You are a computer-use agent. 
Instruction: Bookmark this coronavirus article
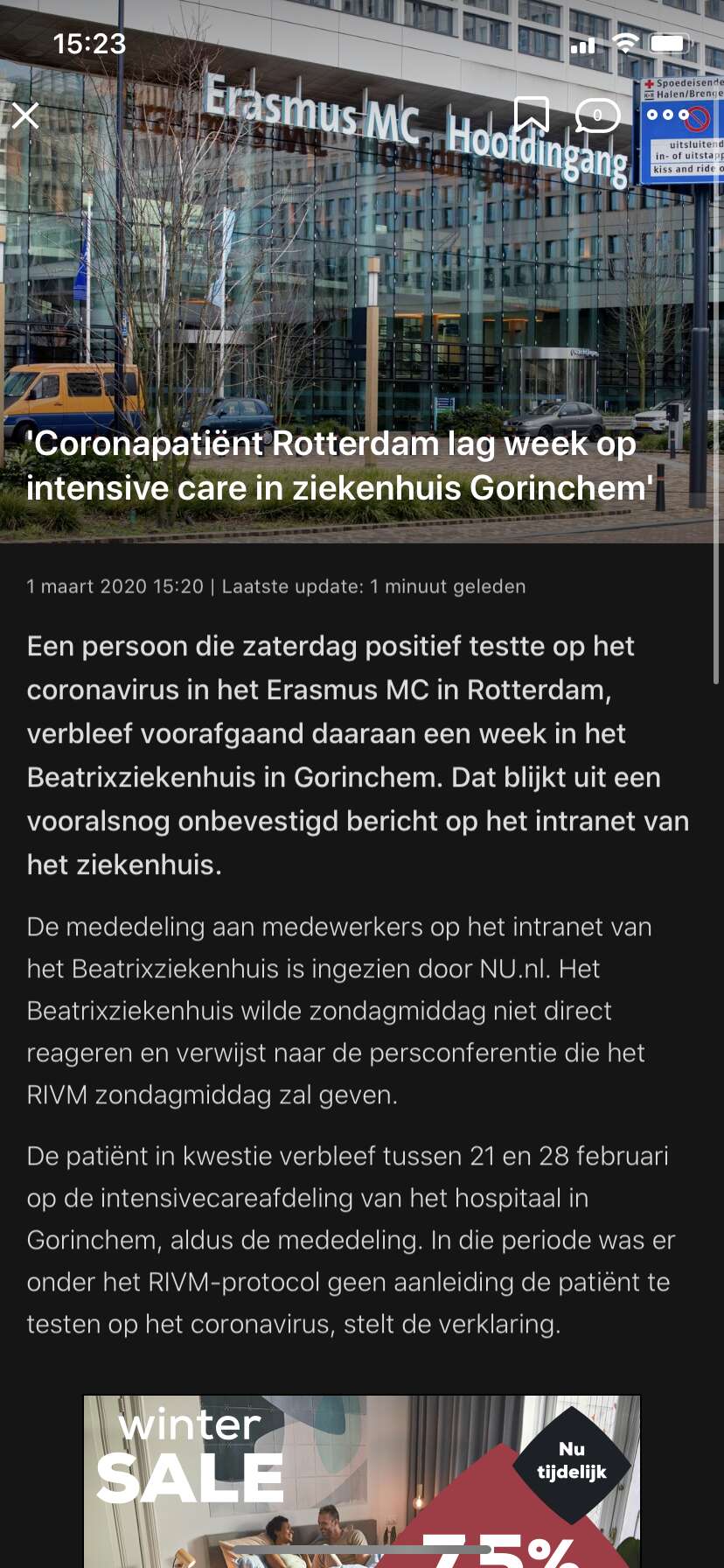[531, 115]
